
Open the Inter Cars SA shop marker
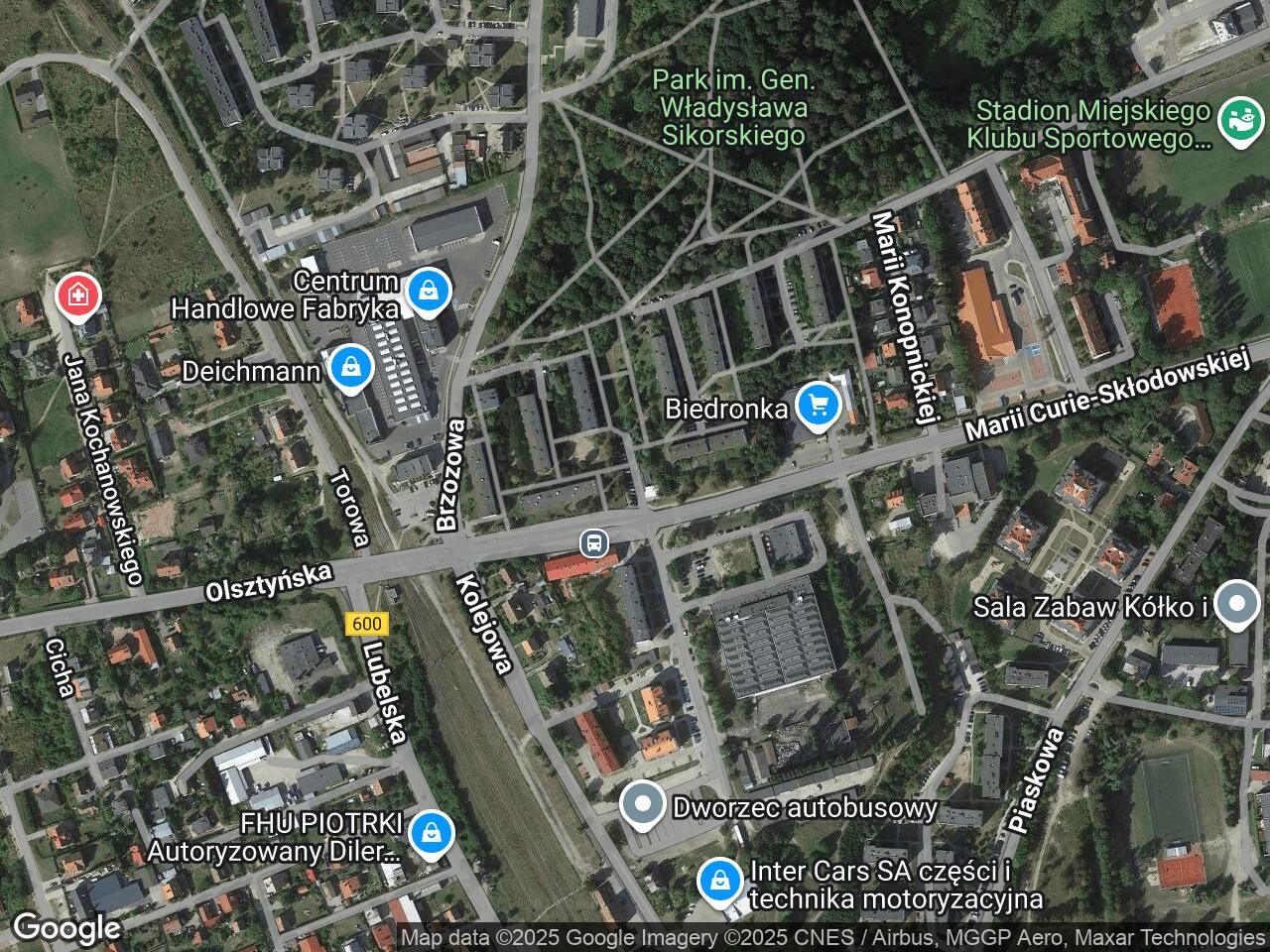[718, 881]
